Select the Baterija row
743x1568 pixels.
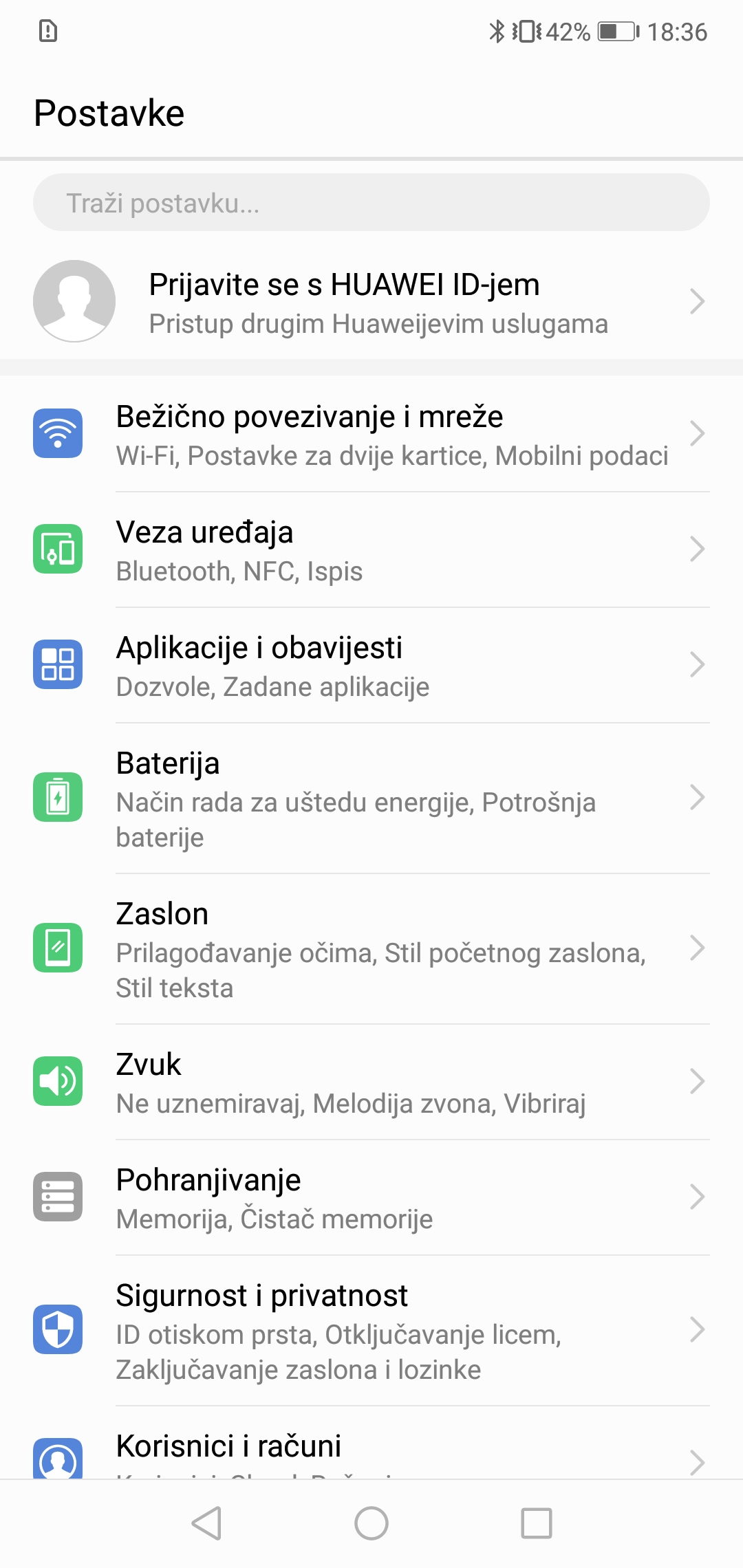371,798
